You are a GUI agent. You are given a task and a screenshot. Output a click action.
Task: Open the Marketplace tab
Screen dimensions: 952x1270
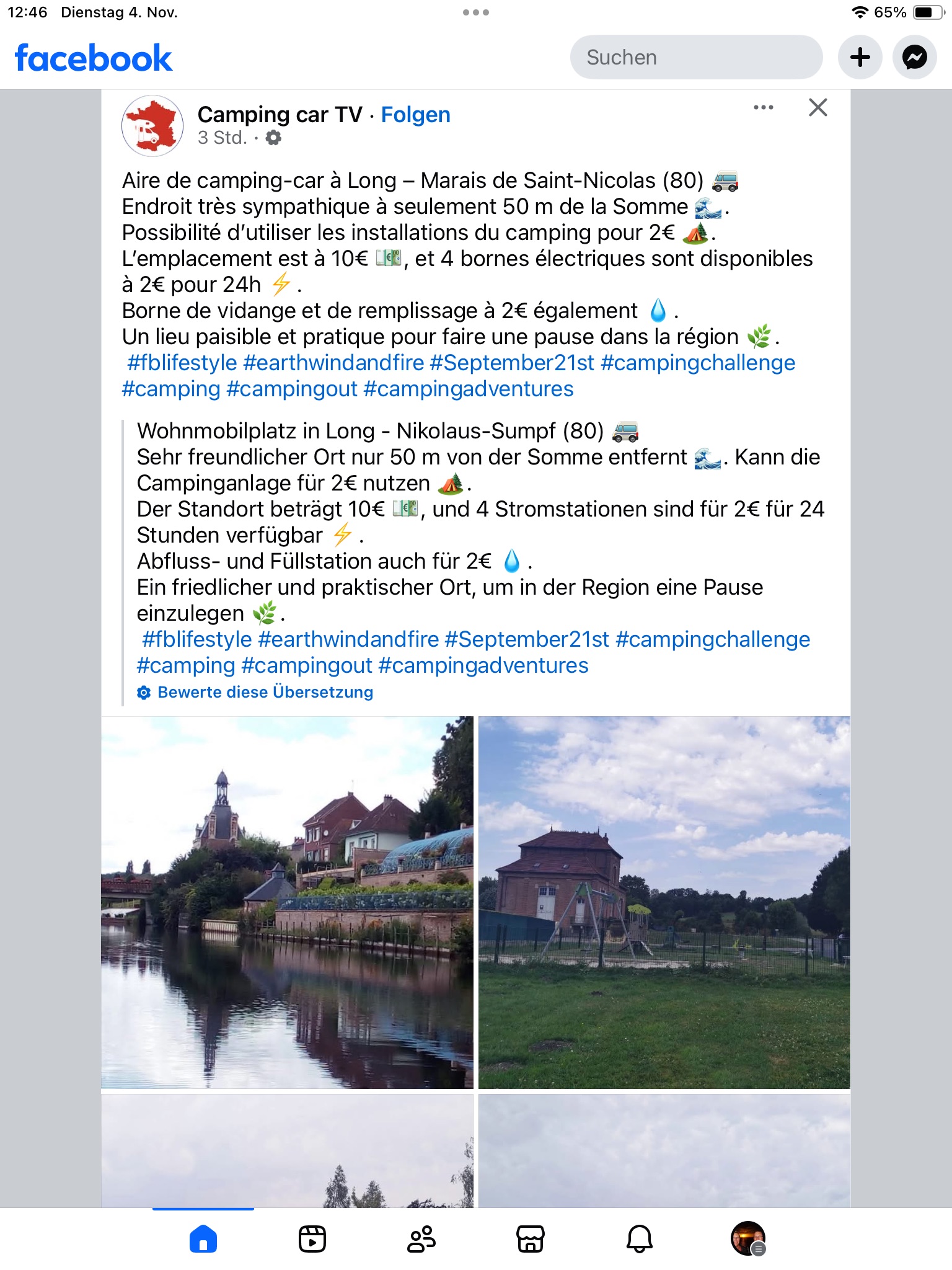click(x=531, y=1239)
